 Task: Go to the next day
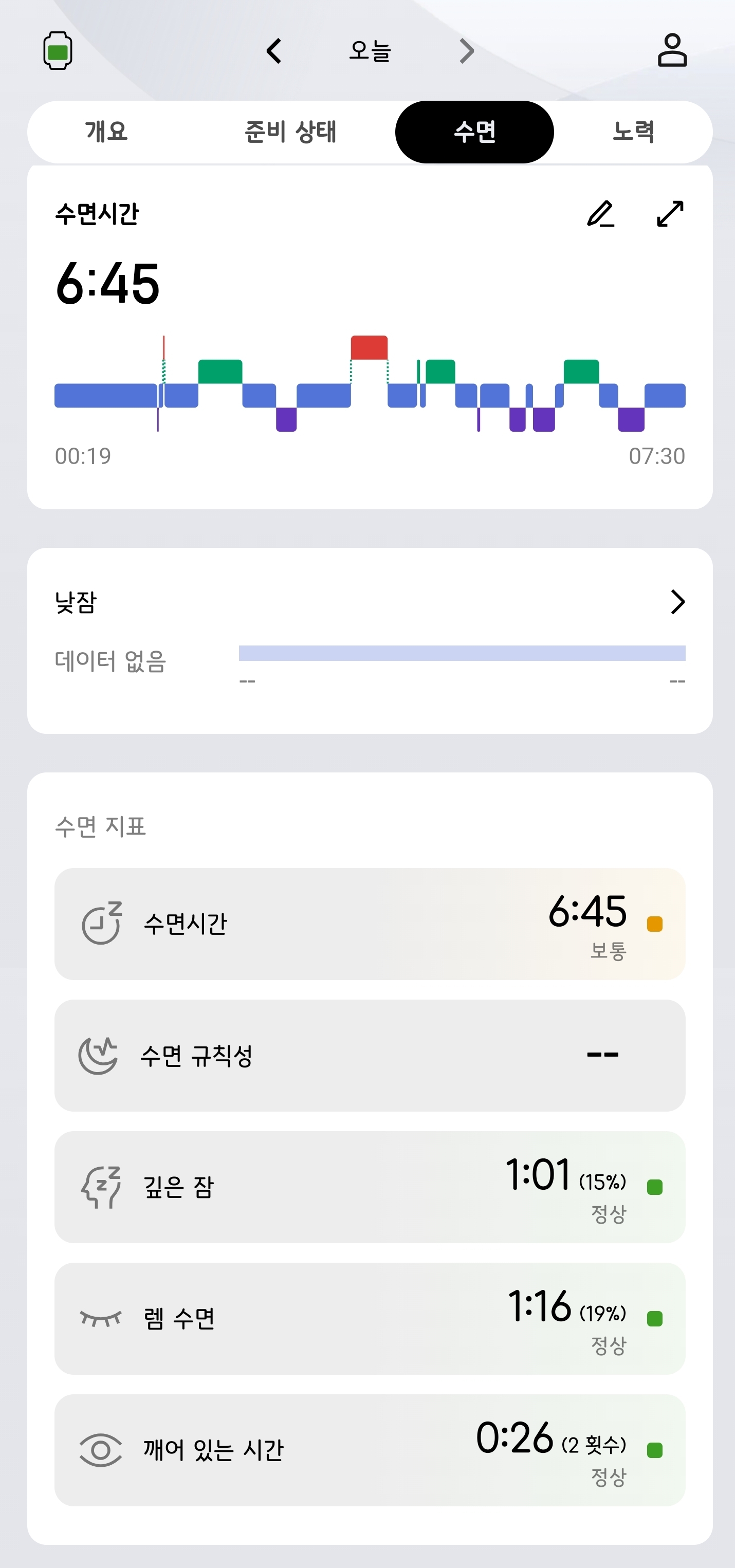coord(467,51)
